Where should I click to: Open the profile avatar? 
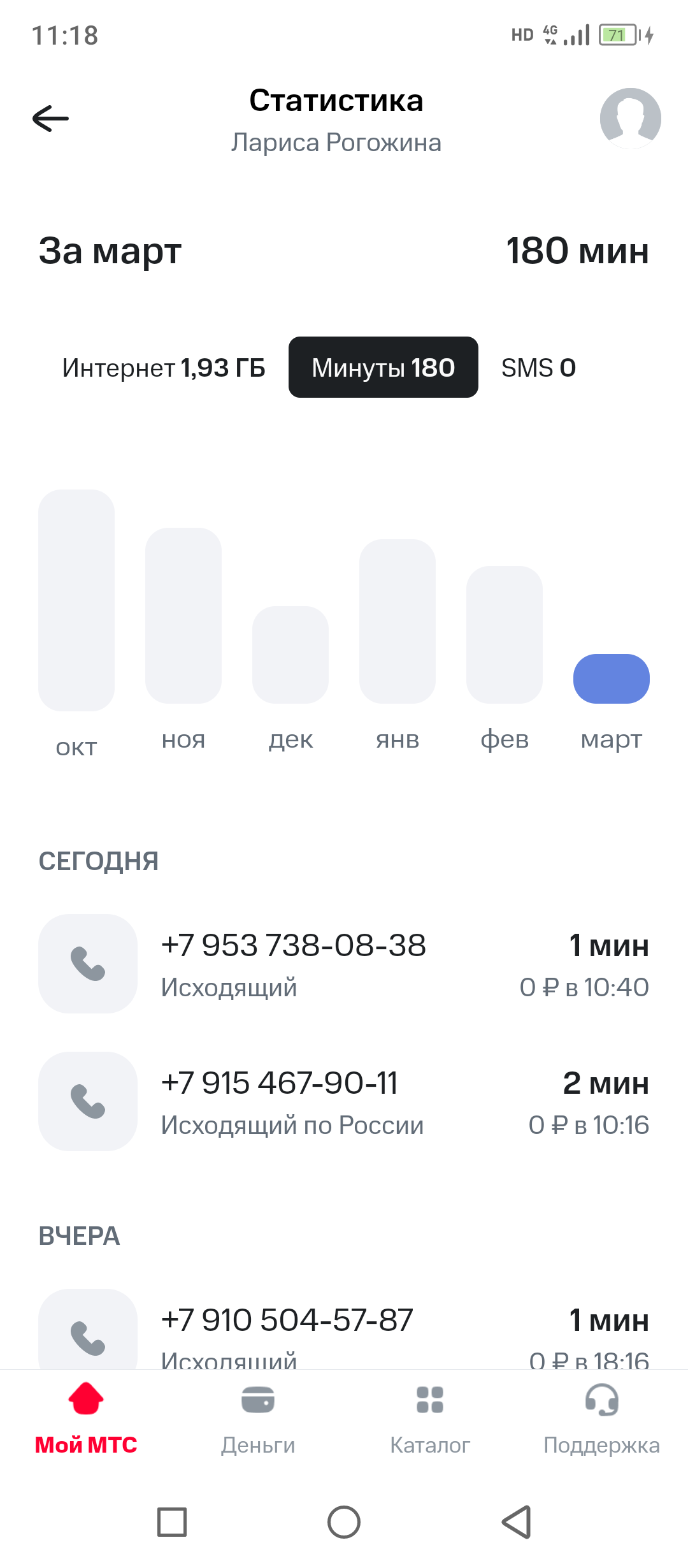pos(630,119)
